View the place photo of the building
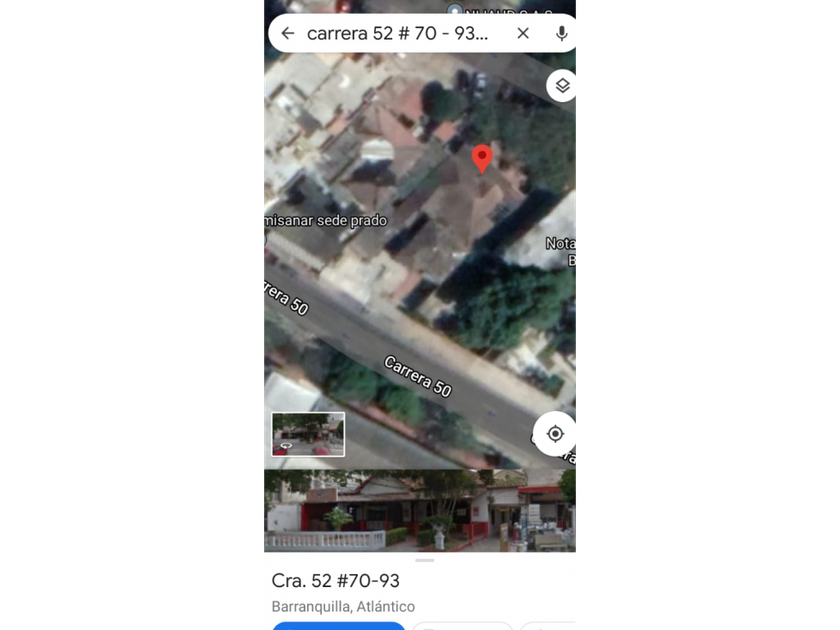 (x=420, y=511)
